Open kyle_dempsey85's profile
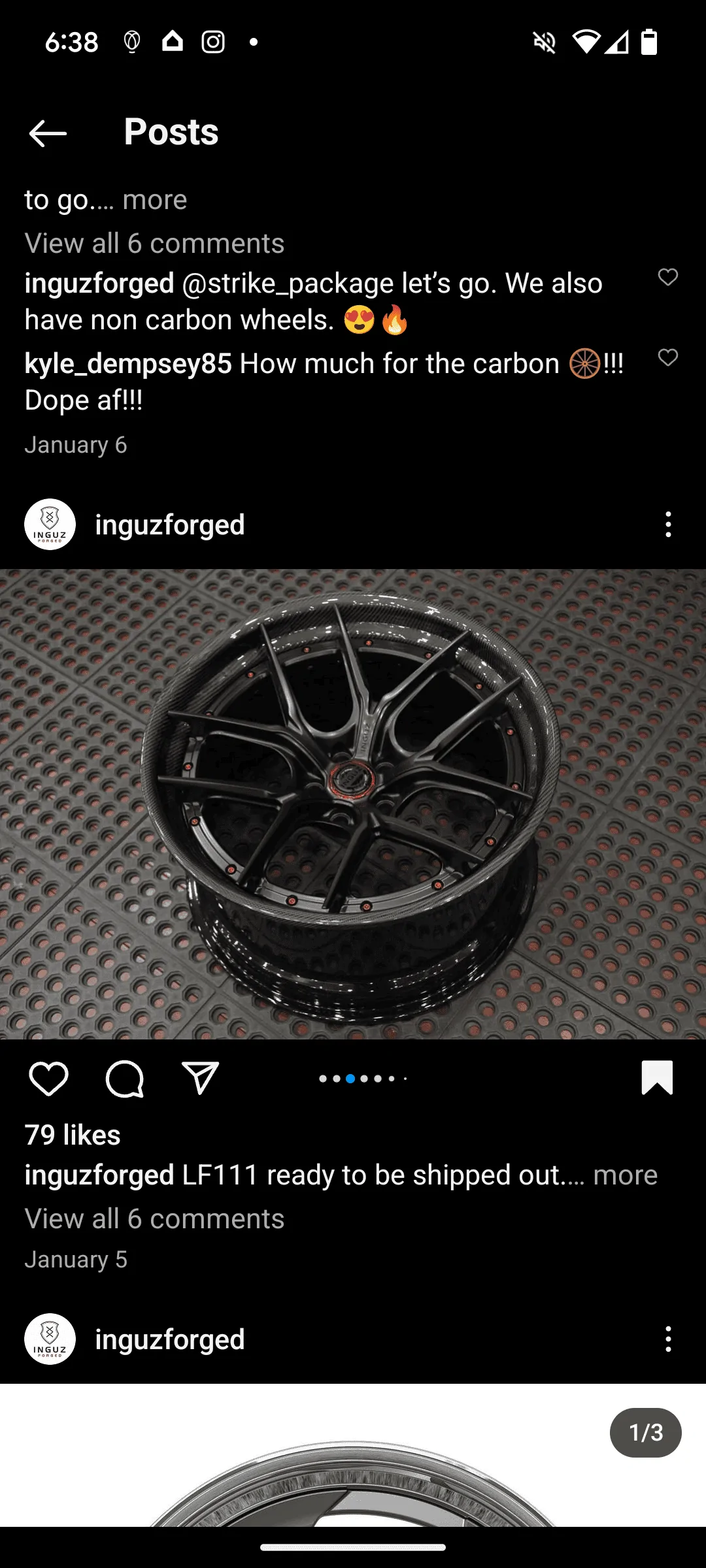 [128, 364]
